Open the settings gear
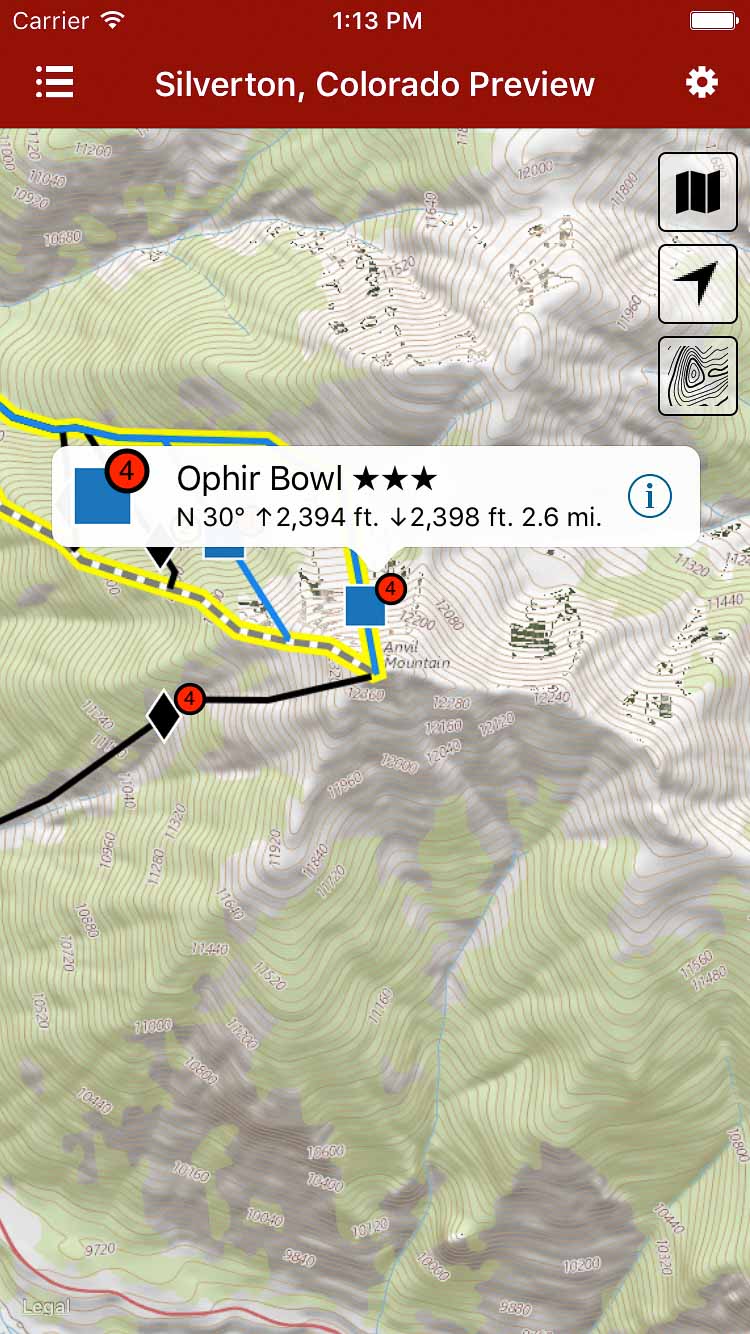This screenshot has width=750, height=1334. tap(701, 83)
